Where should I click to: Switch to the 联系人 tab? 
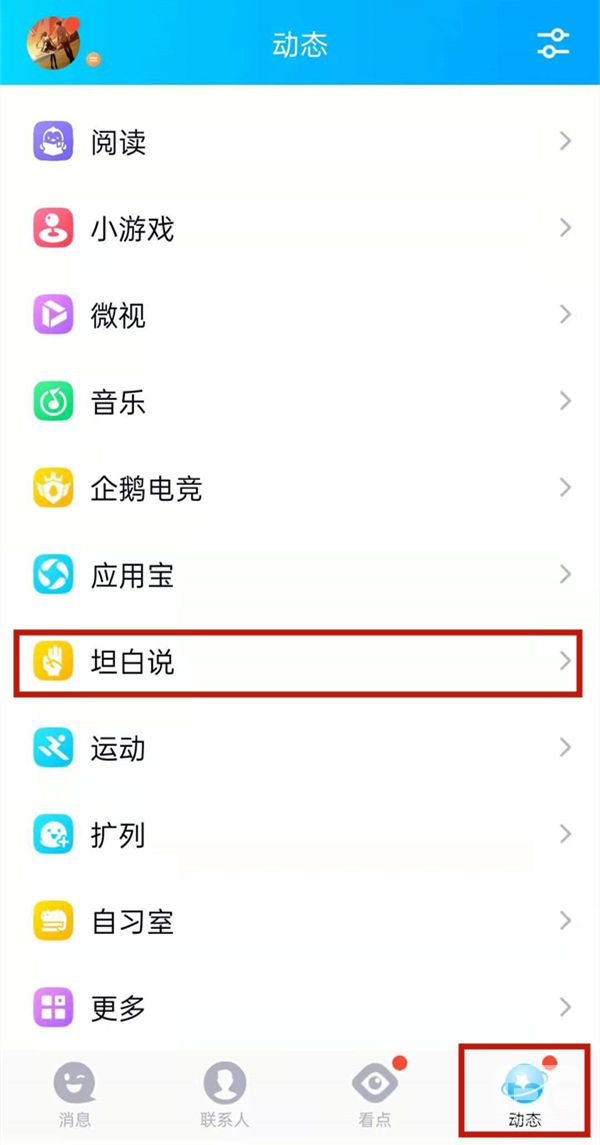point(224,1093)
